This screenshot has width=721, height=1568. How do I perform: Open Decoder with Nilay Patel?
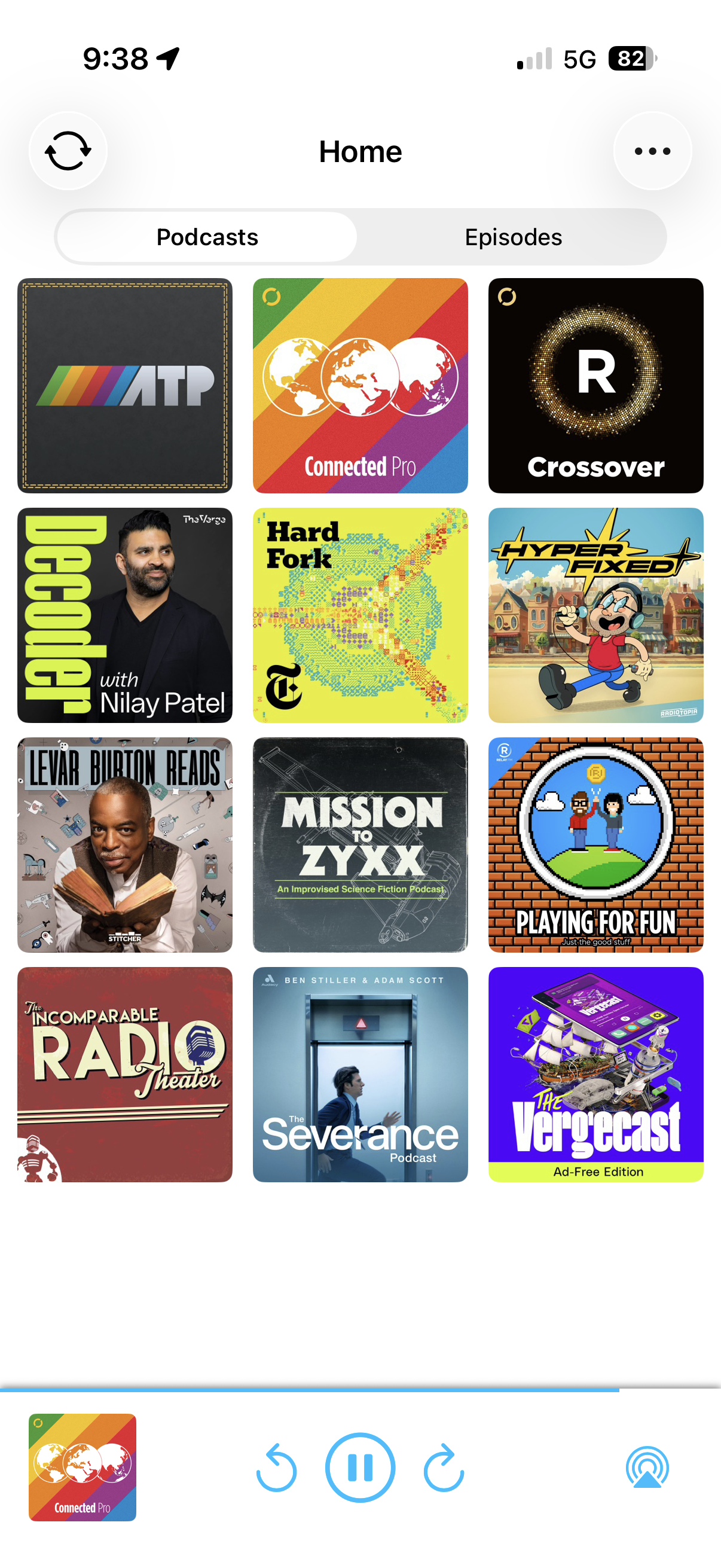[125, 615]
